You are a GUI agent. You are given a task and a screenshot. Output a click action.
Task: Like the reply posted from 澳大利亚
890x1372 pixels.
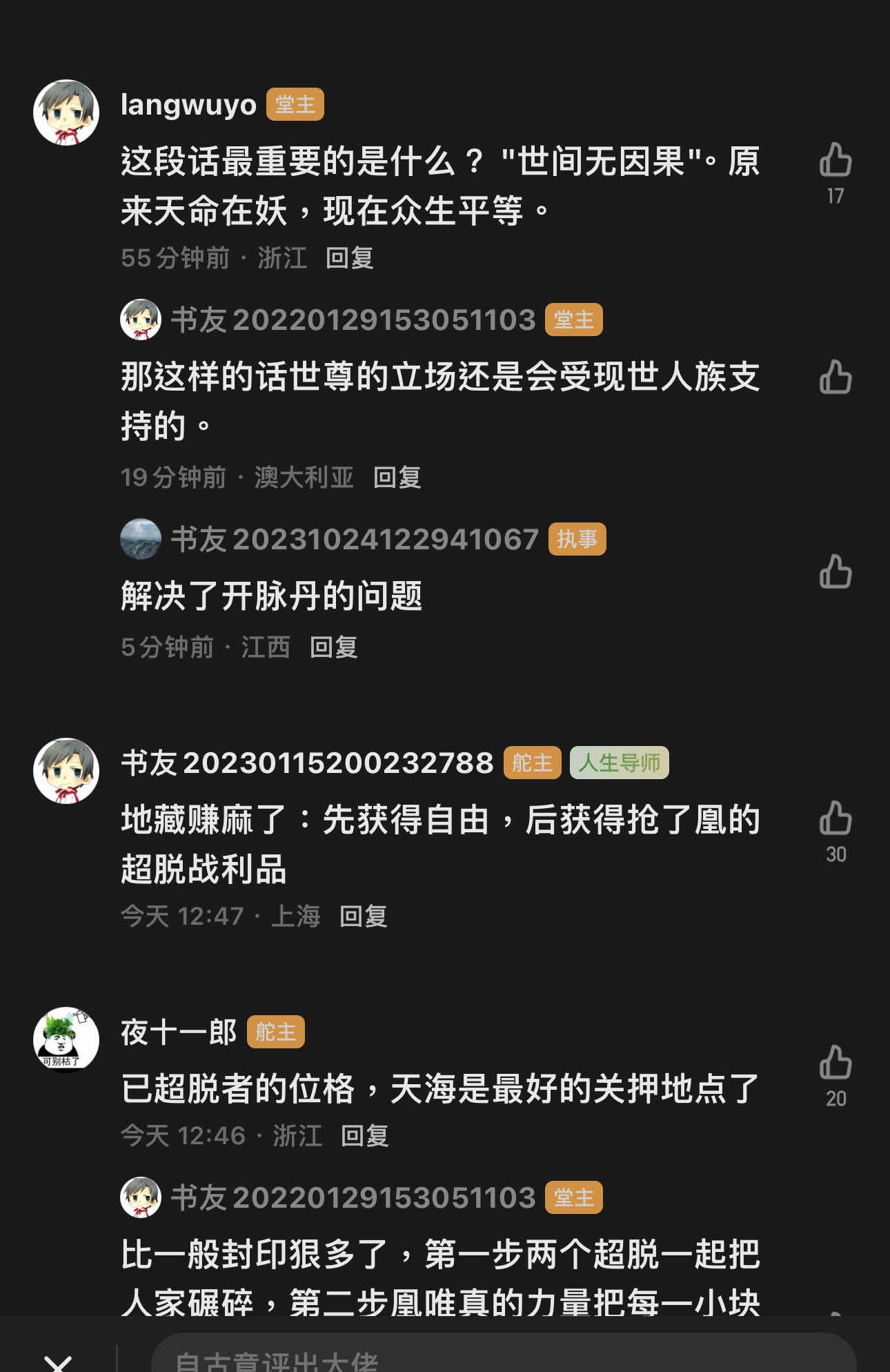coord(835,378)
